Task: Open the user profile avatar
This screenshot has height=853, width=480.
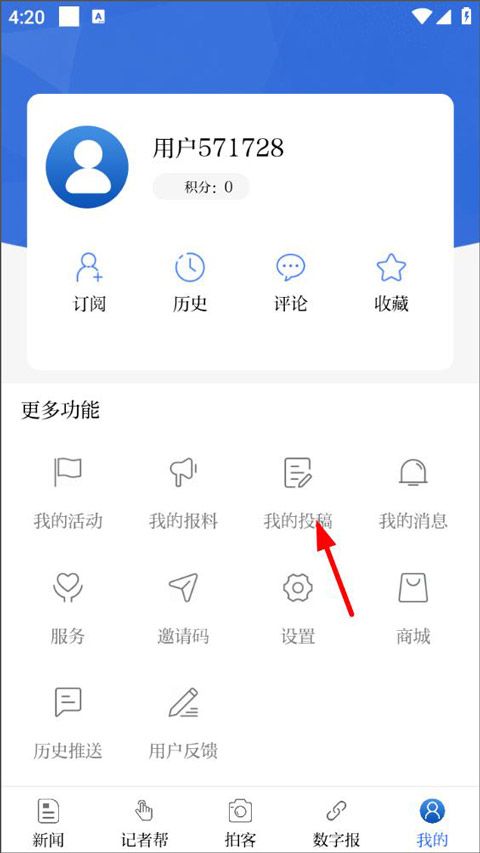Action: click(87, 167)
